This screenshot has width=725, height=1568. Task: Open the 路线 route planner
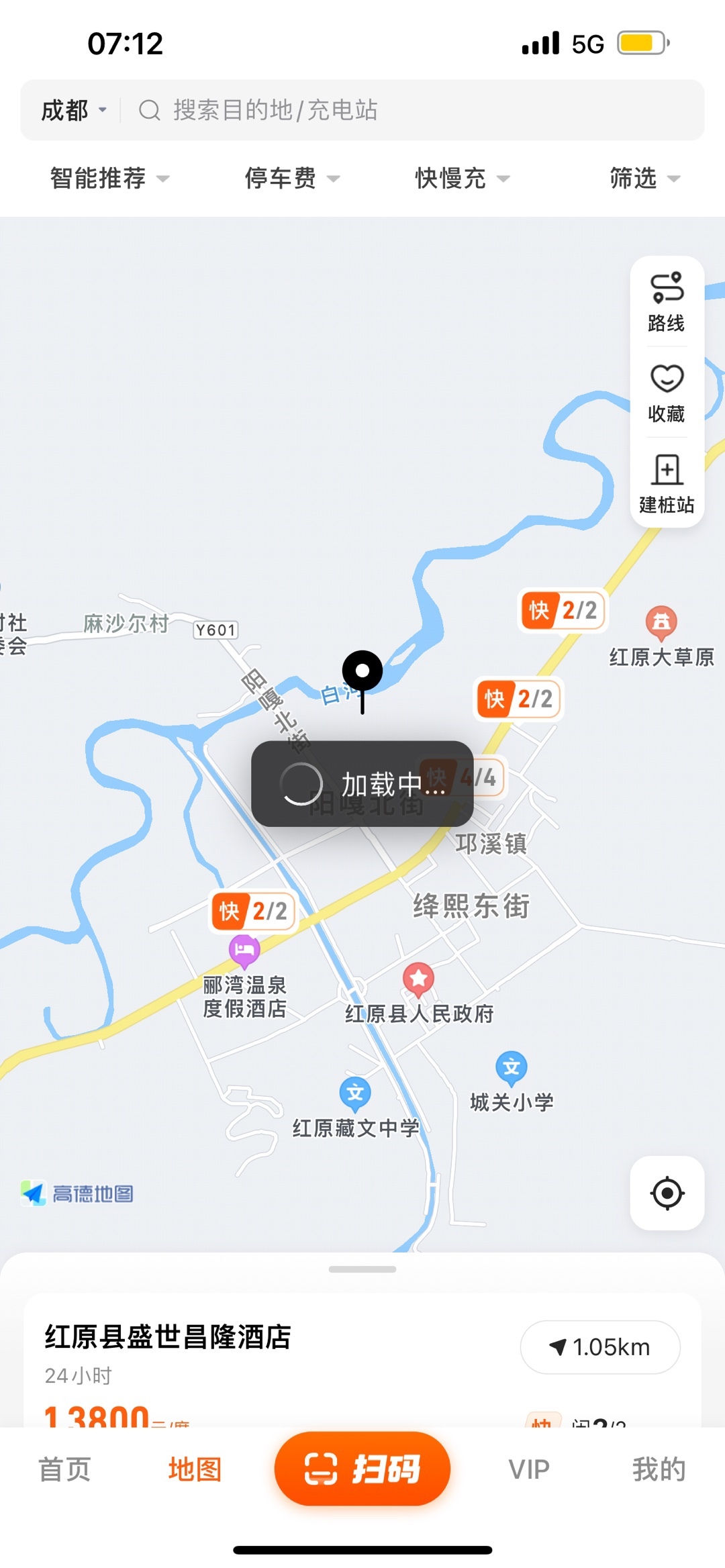[667, 302]
